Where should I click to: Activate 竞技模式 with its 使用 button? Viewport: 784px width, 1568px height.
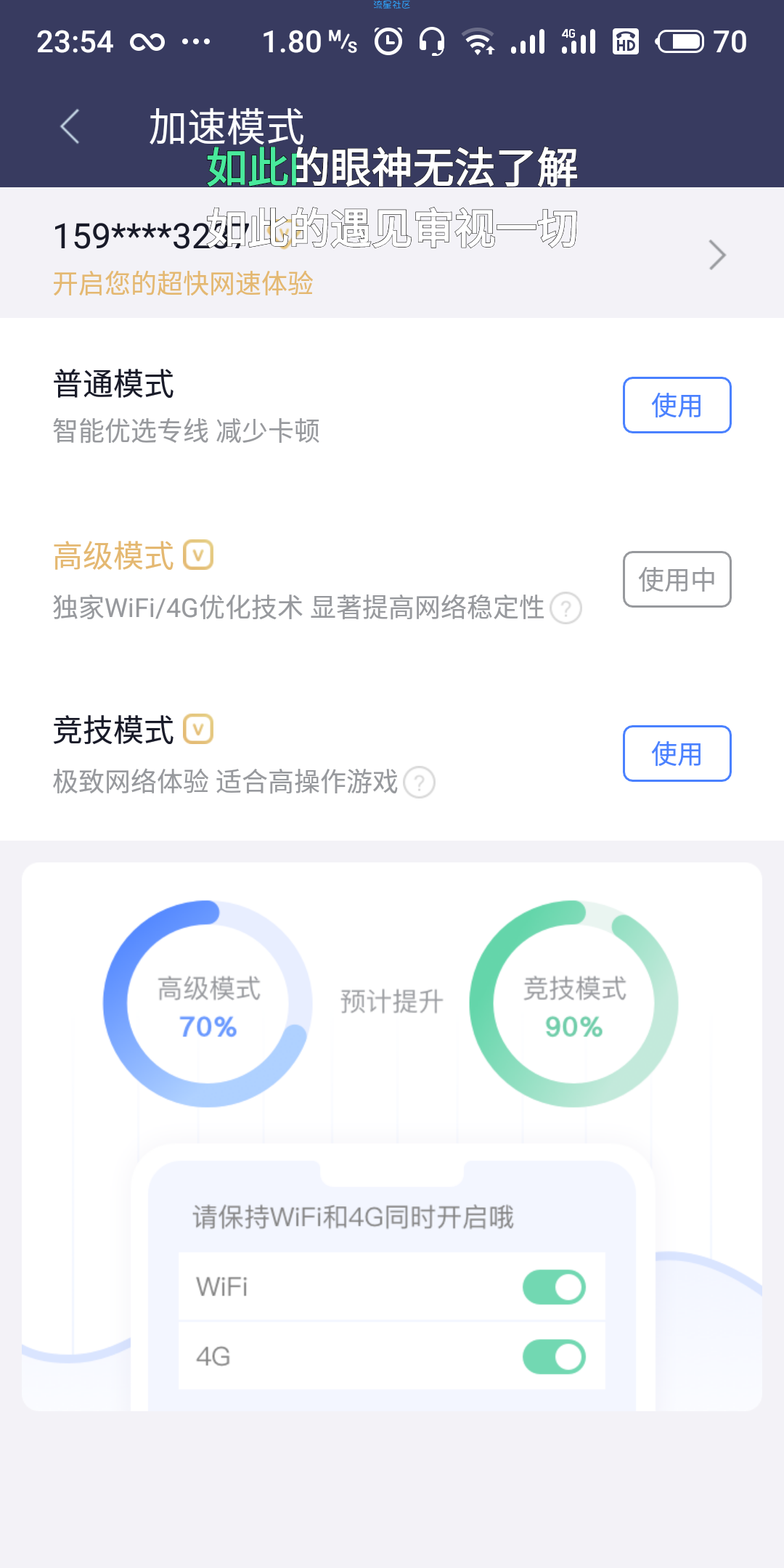pyautogui.click(x=677, y=754)
